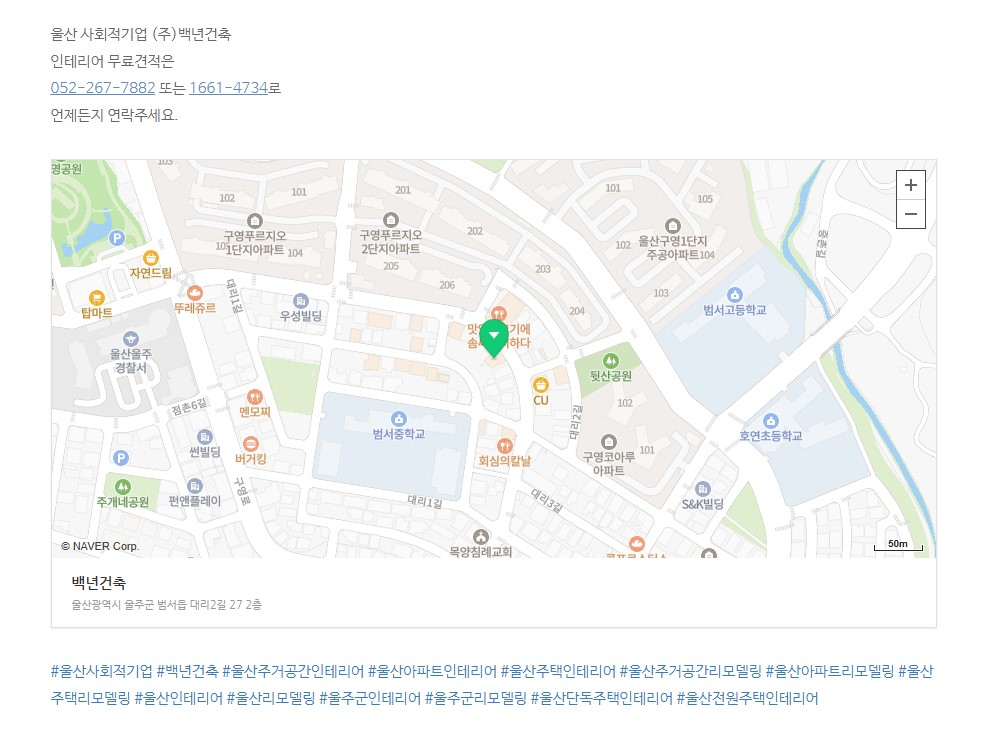
Task: Open hashtag #울산주거공간인테리어
Action: point(292,671)
